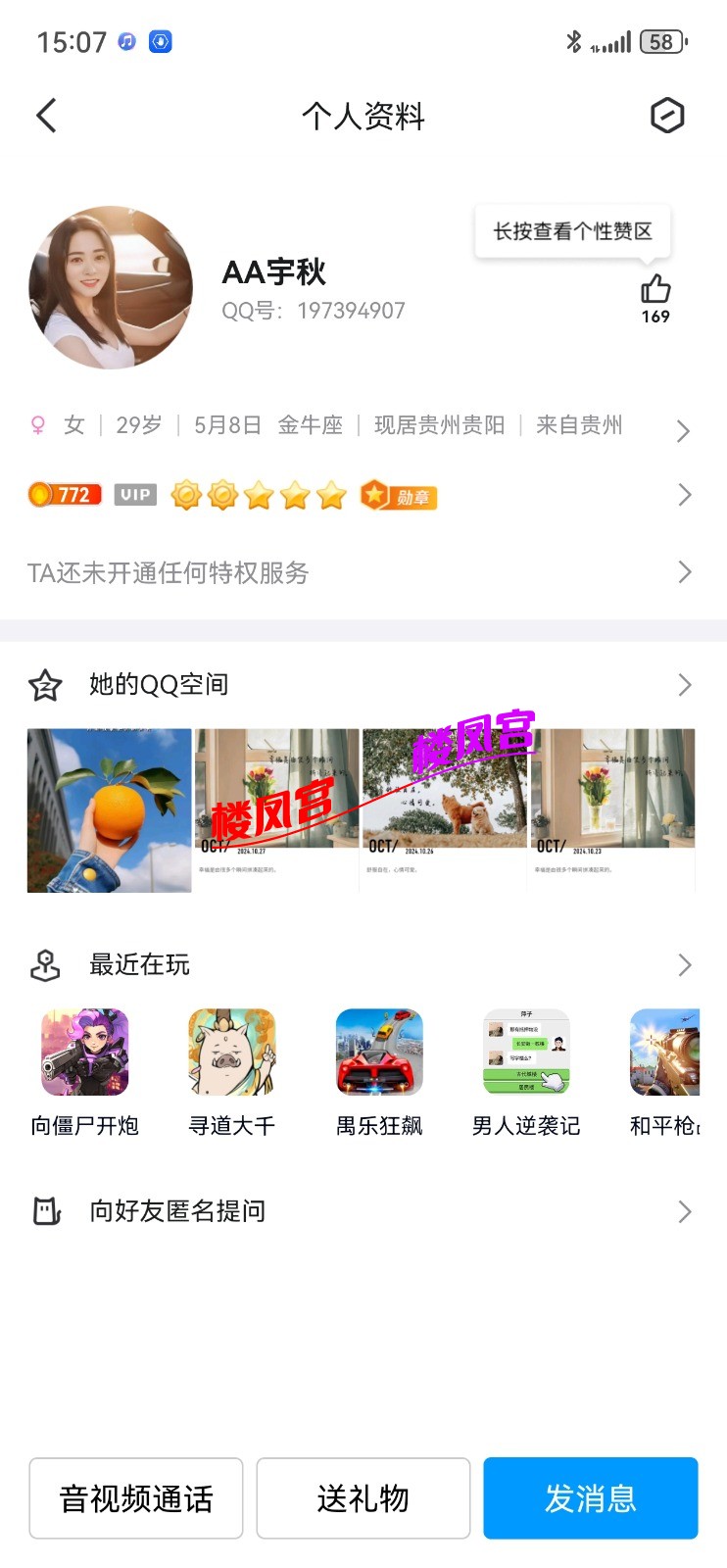Tap the star icon beside 她的QQ空间
The width and height of the screenshot is (727, 1568).
click(44, 685)
